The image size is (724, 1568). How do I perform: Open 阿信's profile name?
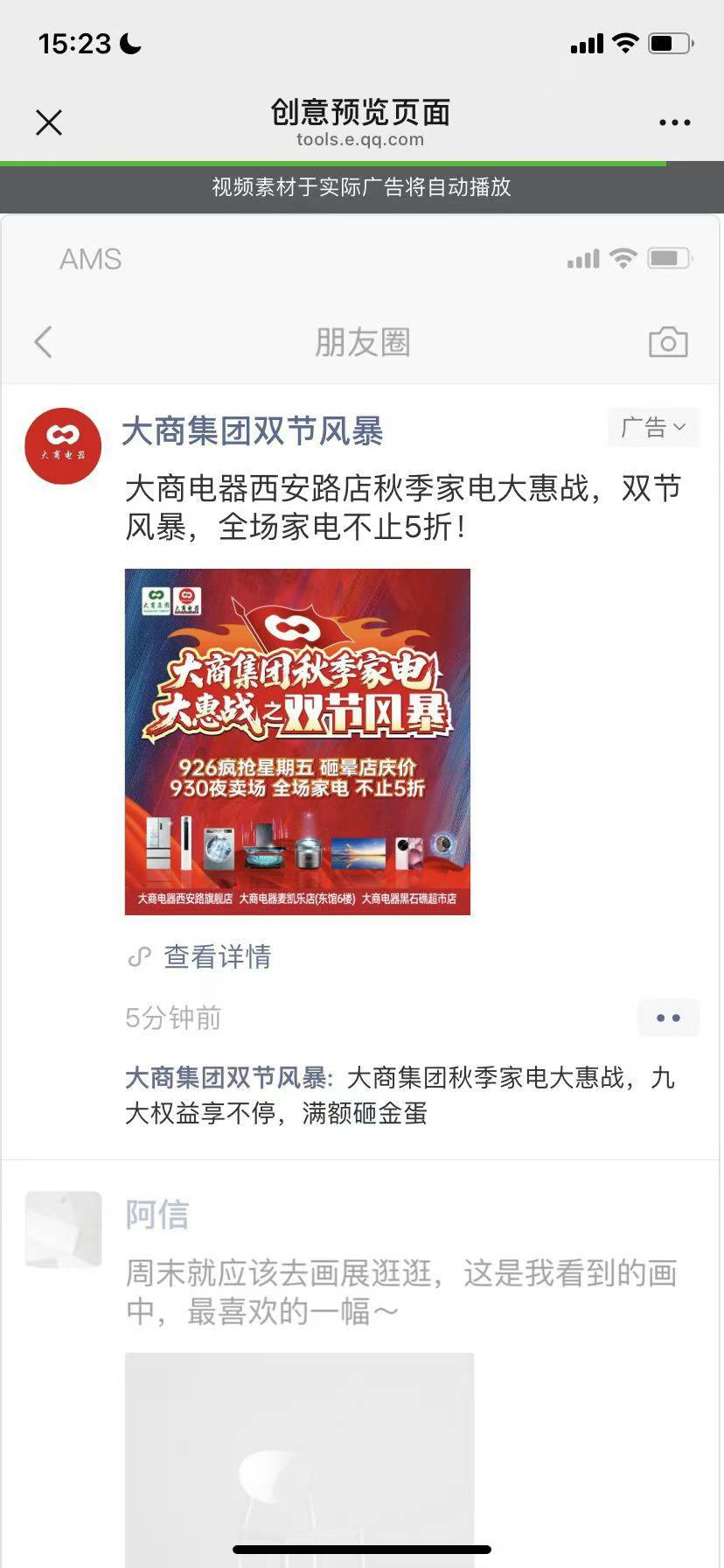[x=157, y=1214]
